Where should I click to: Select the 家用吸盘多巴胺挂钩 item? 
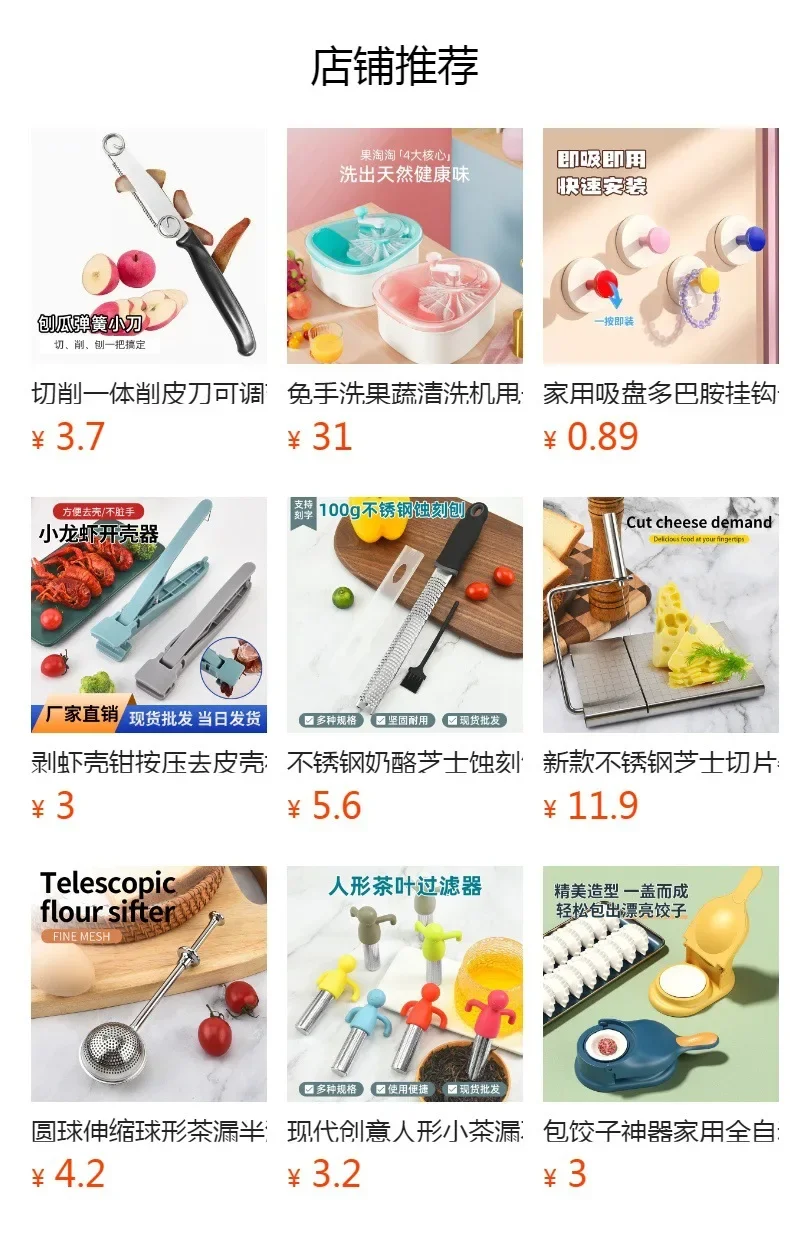coord(661,246)
